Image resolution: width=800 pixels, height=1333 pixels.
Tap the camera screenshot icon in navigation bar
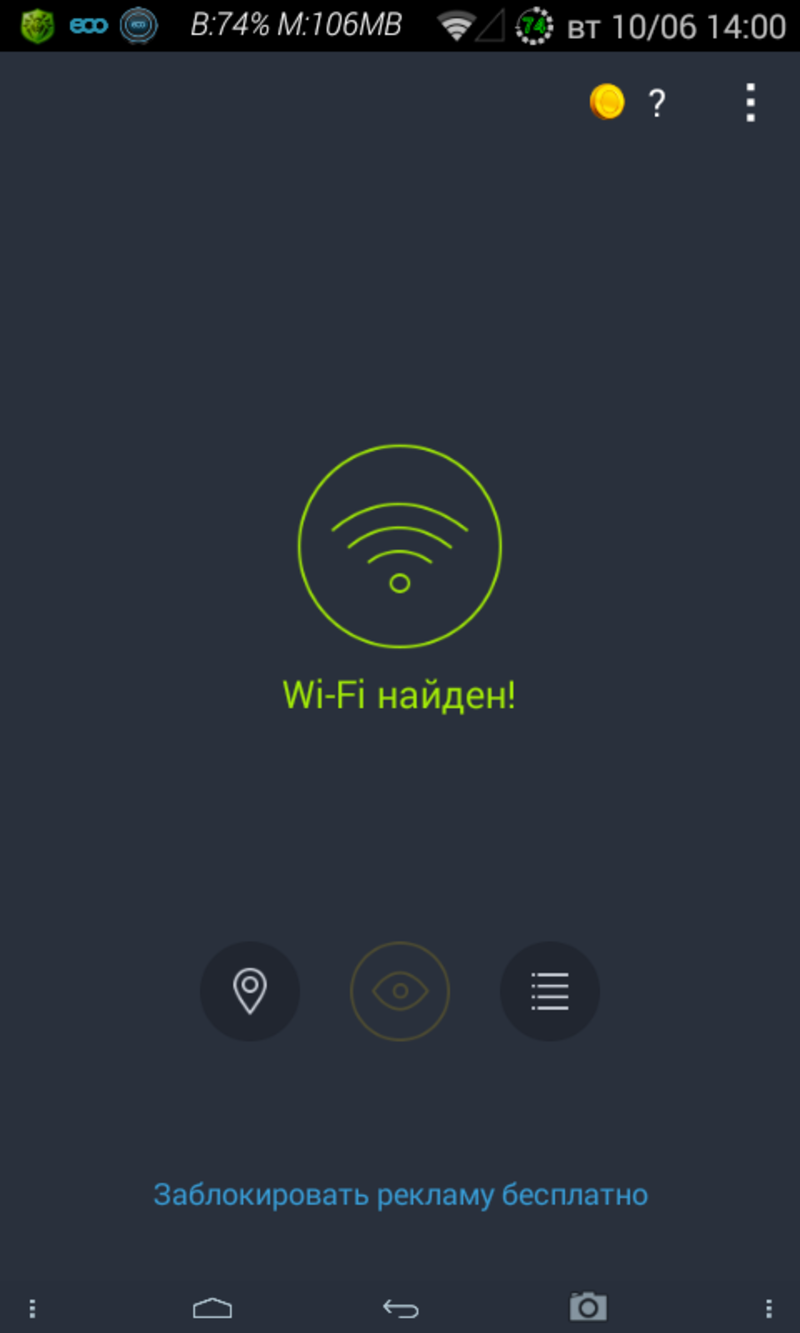click(588, 1306)
